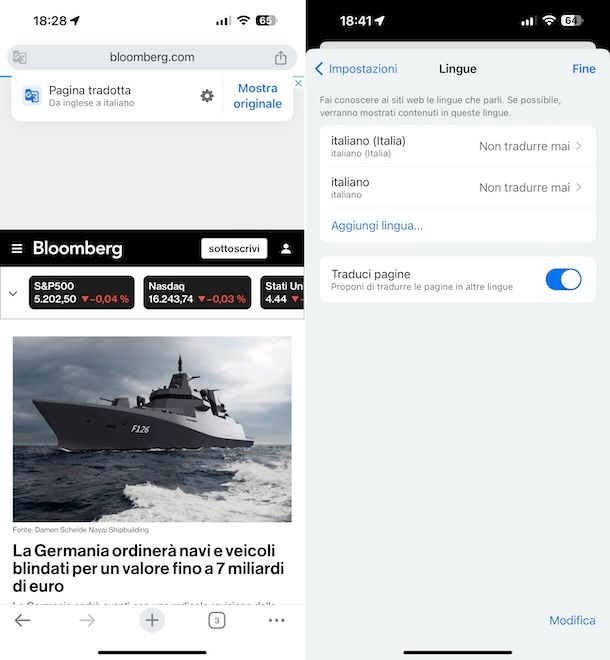The image size is (610, 660).
Task: Open the browser overflow menu
Action: (x=277, y=620)
